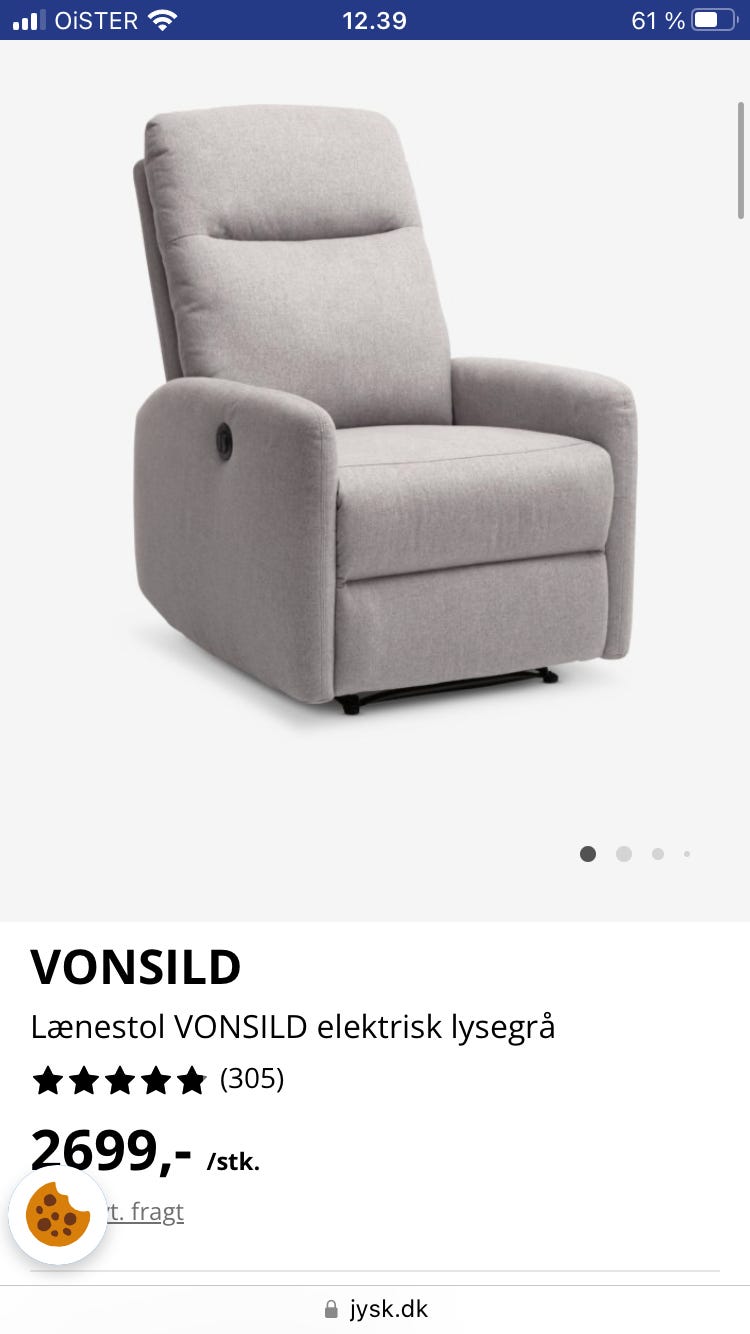This screenshot has height=1334, width=750.
Task: Click the review count (305) link
Action: click(253, 1079)
